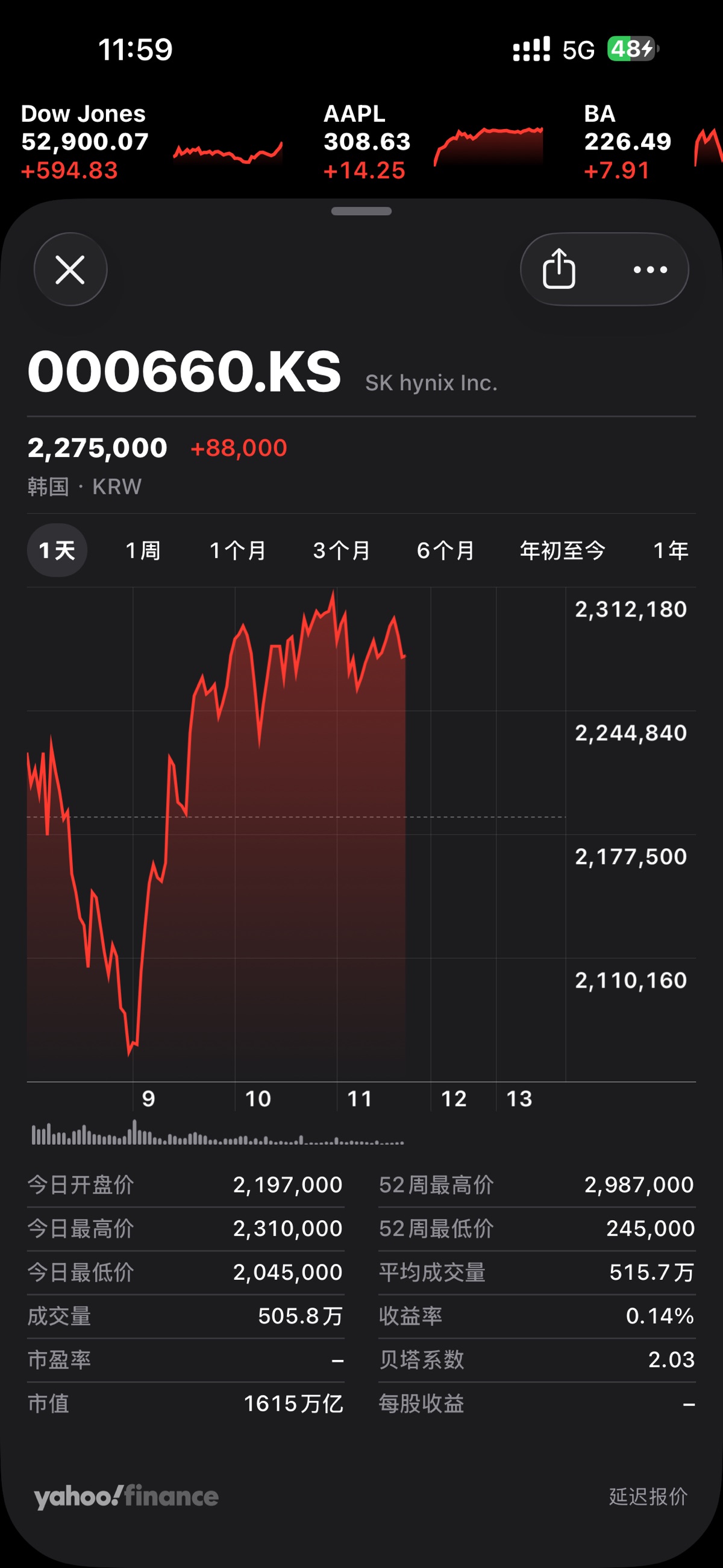Screen dimensions: 723x1568
Task: Select the 1天 chart range
Action: [x=57, y=550]
